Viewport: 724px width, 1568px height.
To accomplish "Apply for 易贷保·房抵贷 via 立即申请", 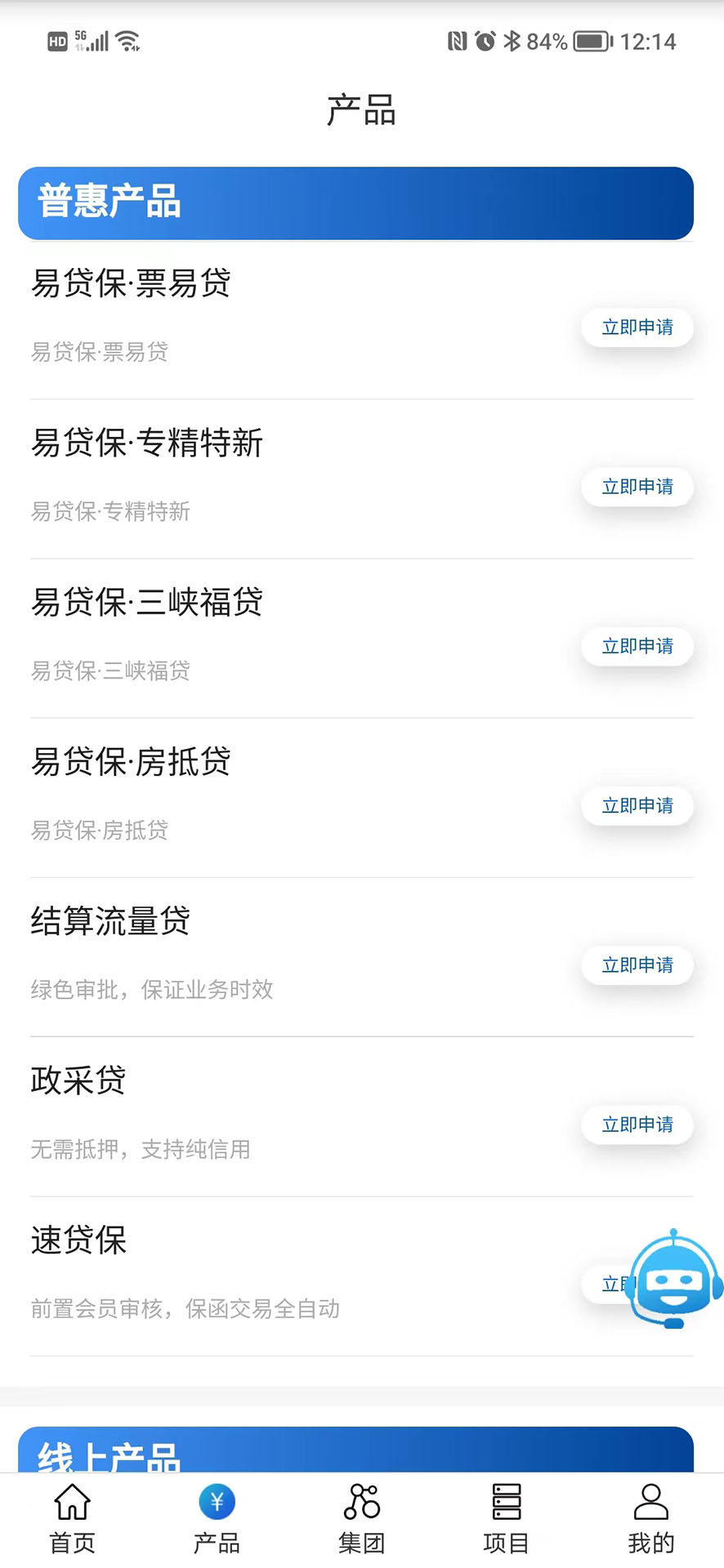I will (637, 805).
